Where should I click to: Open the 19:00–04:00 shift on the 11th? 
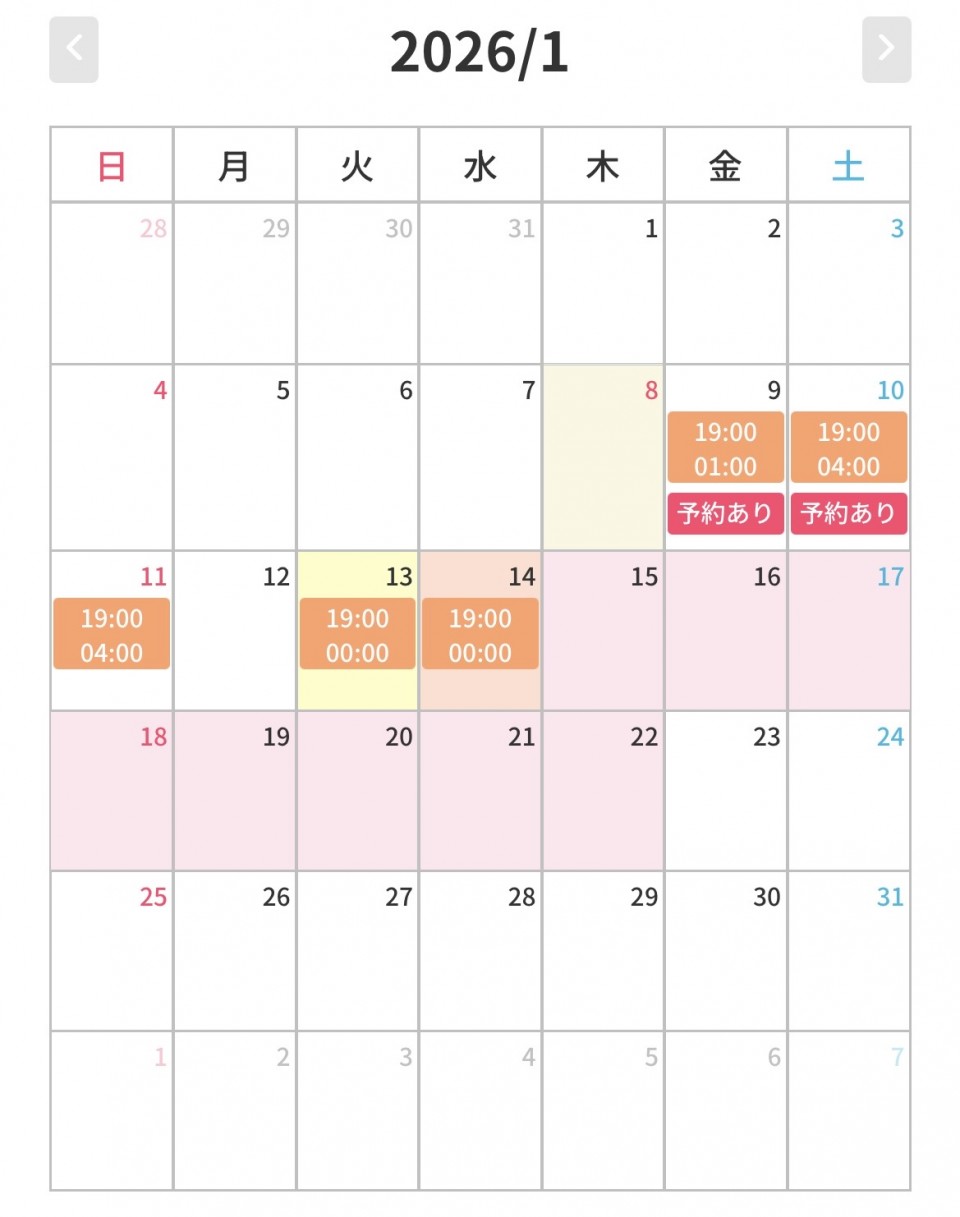click(111, 634)
